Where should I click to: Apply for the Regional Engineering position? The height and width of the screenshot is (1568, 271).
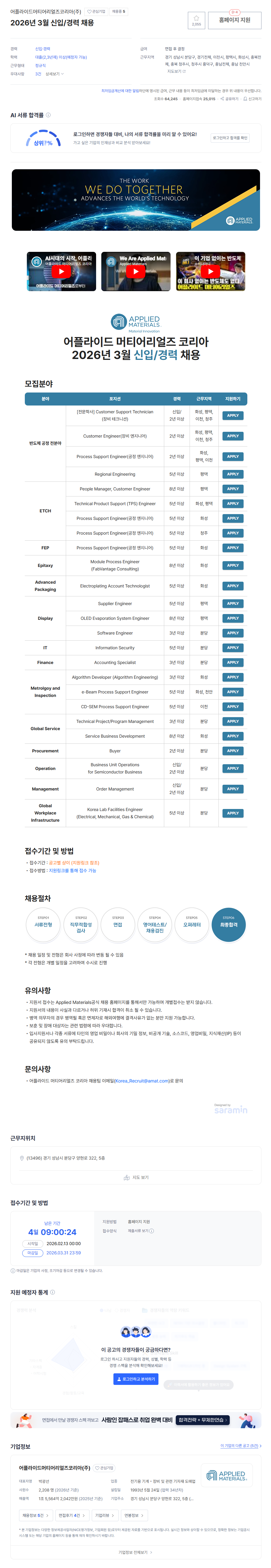(233, 474)
